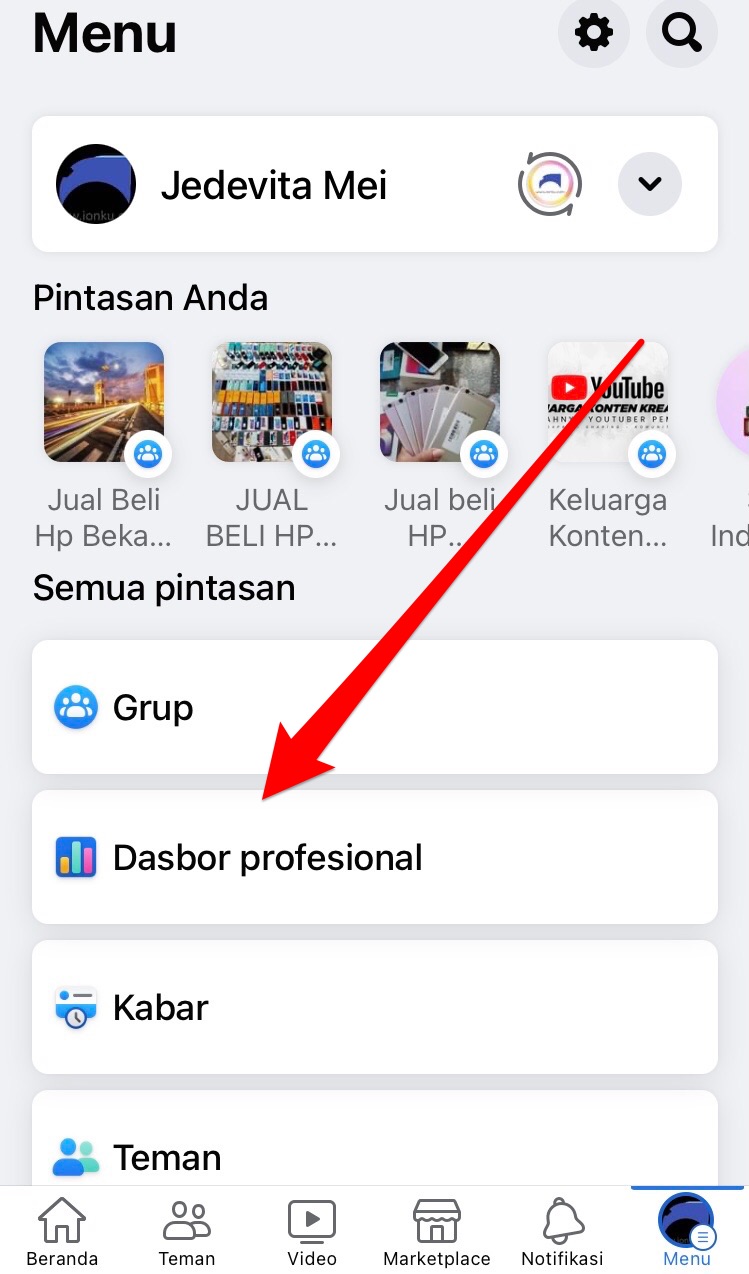Tap the profile switch icon beside Jedevita Mei
This screenshot has height=1274, width=749.
coord(550,184)
